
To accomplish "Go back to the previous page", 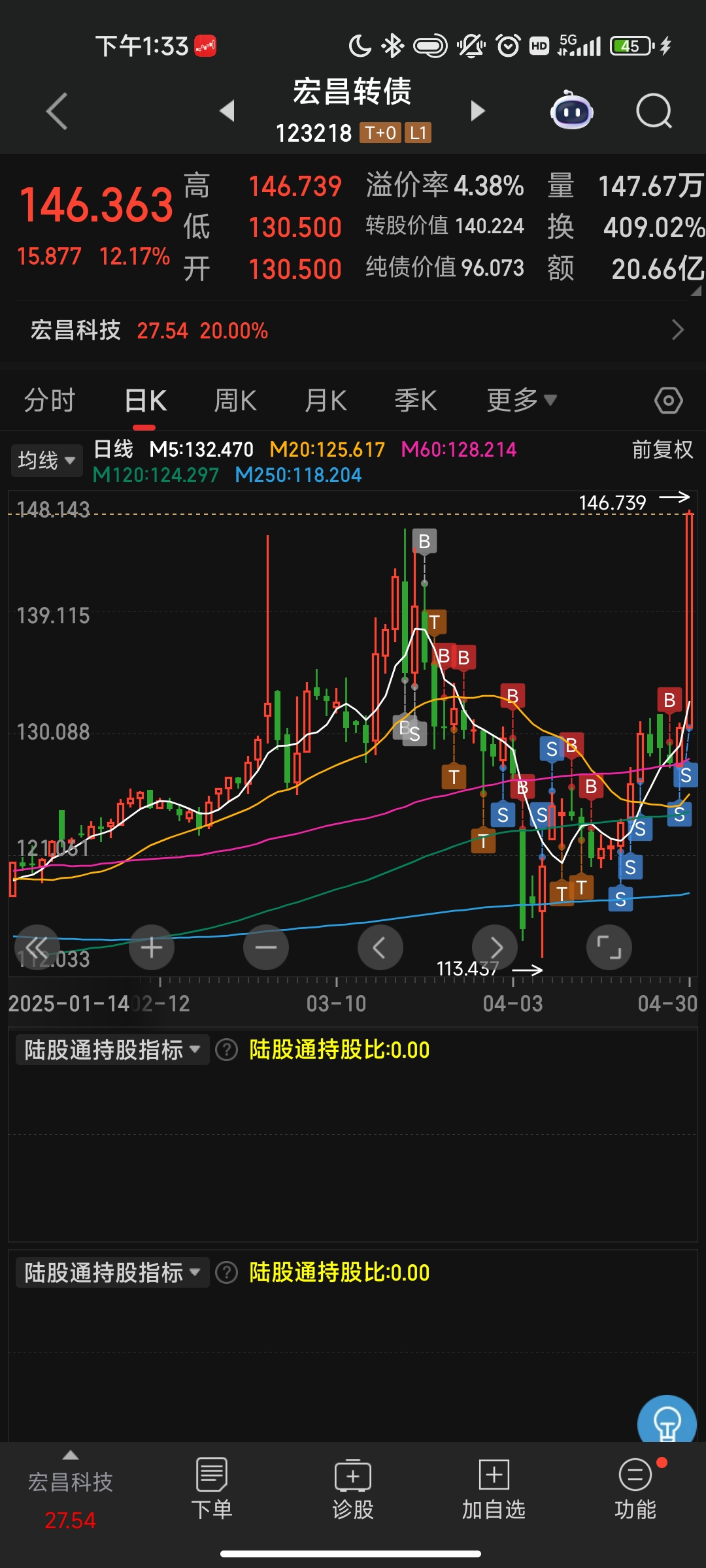I will pyautogui.click(x=58, y=111).
